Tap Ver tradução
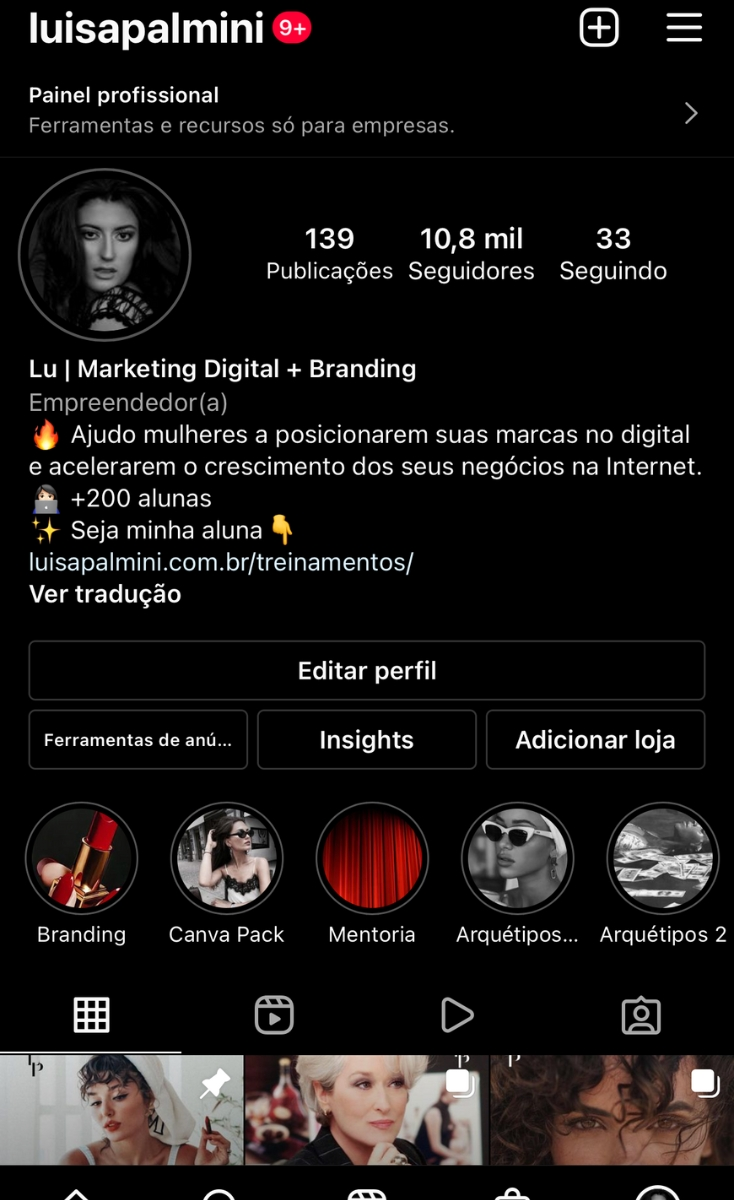734x1200 pixels. [105, 594]
